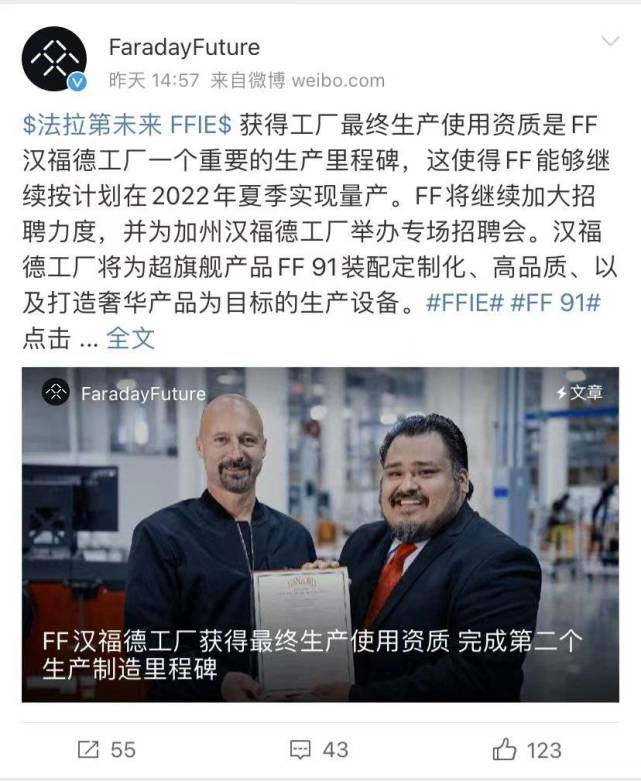
Task: Open the #FFIE# hashtag
Action: coord(463,304)
